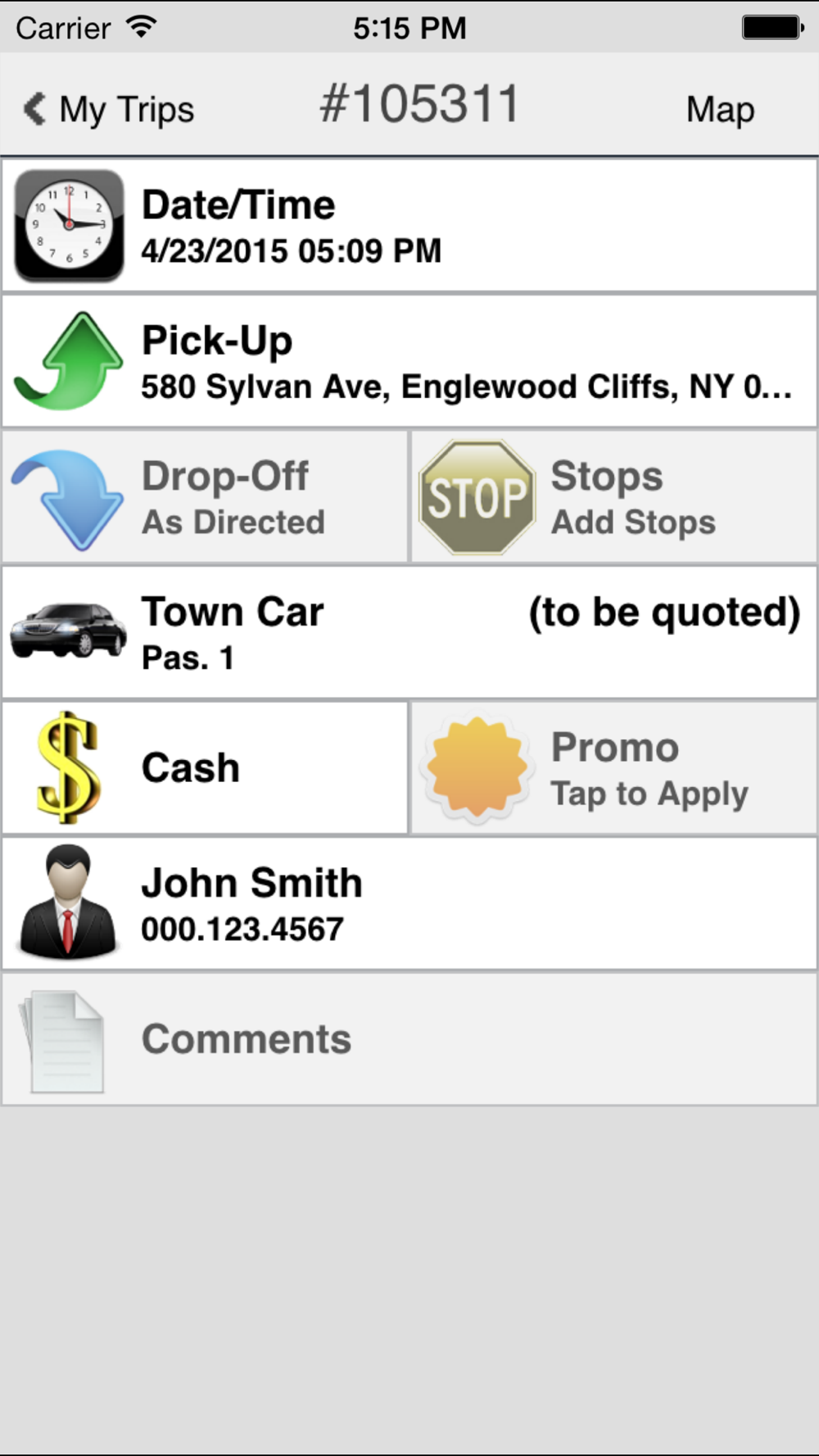Open the Date/Time row
This screenshot has width=819, height=1456.
(409, 225)
